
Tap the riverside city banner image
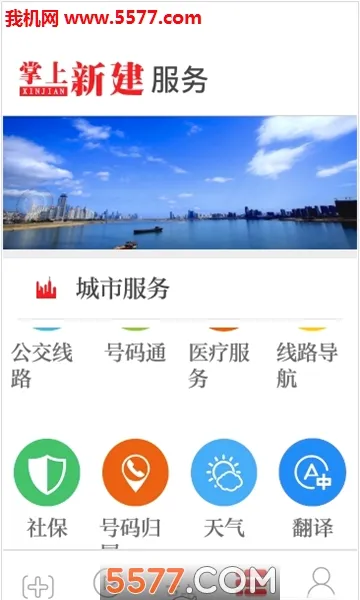click(x=180, y=183)
